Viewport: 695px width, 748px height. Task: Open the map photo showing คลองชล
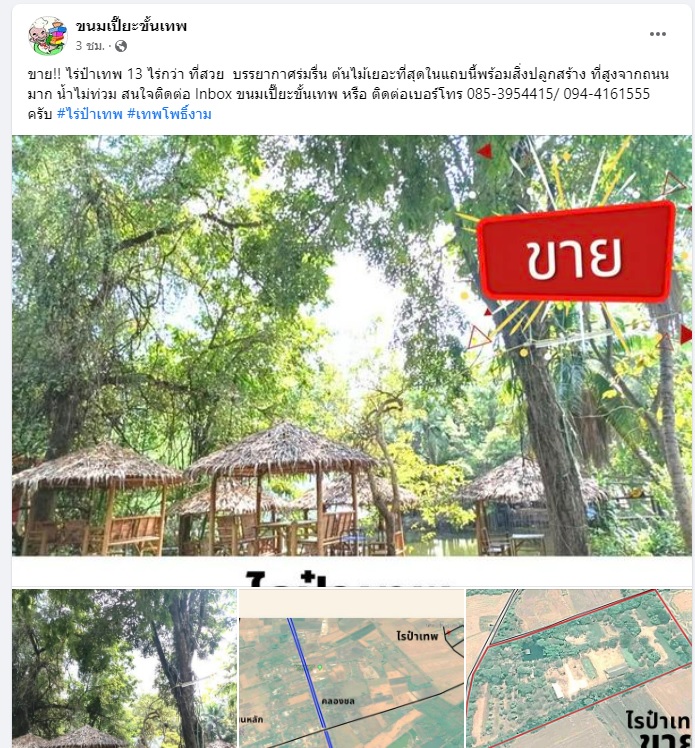pyautogui.click(x=351, y=668)
